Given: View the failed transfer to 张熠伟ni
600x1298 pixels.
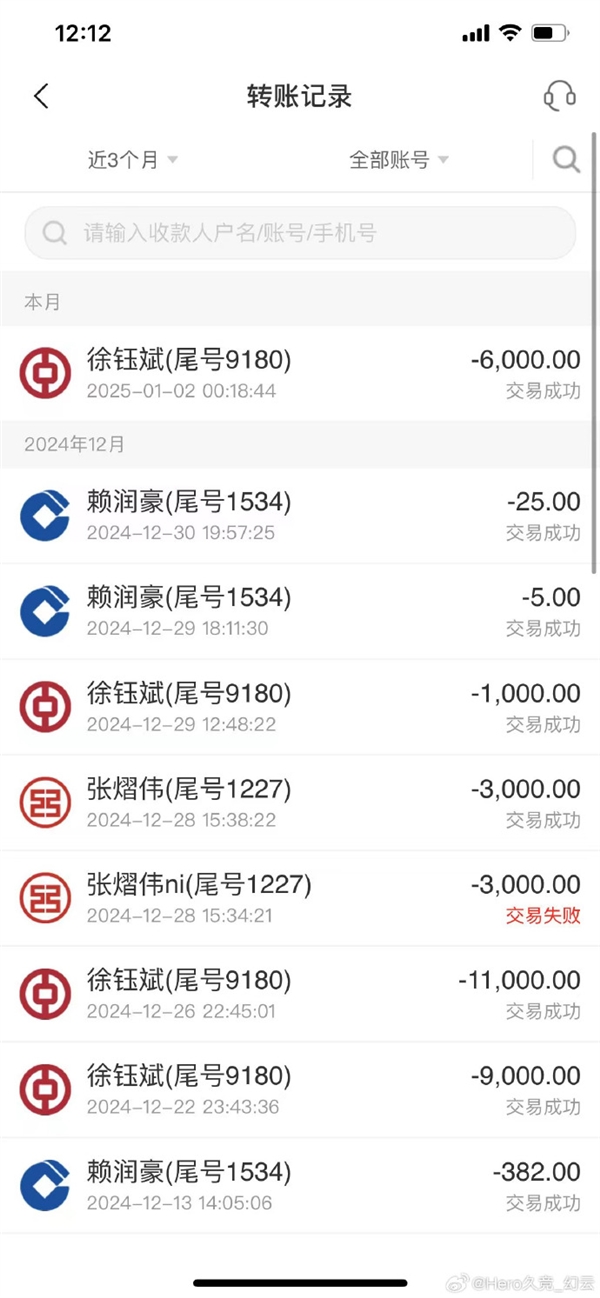Looking at the screenshot, I should [x=300, y=898].
